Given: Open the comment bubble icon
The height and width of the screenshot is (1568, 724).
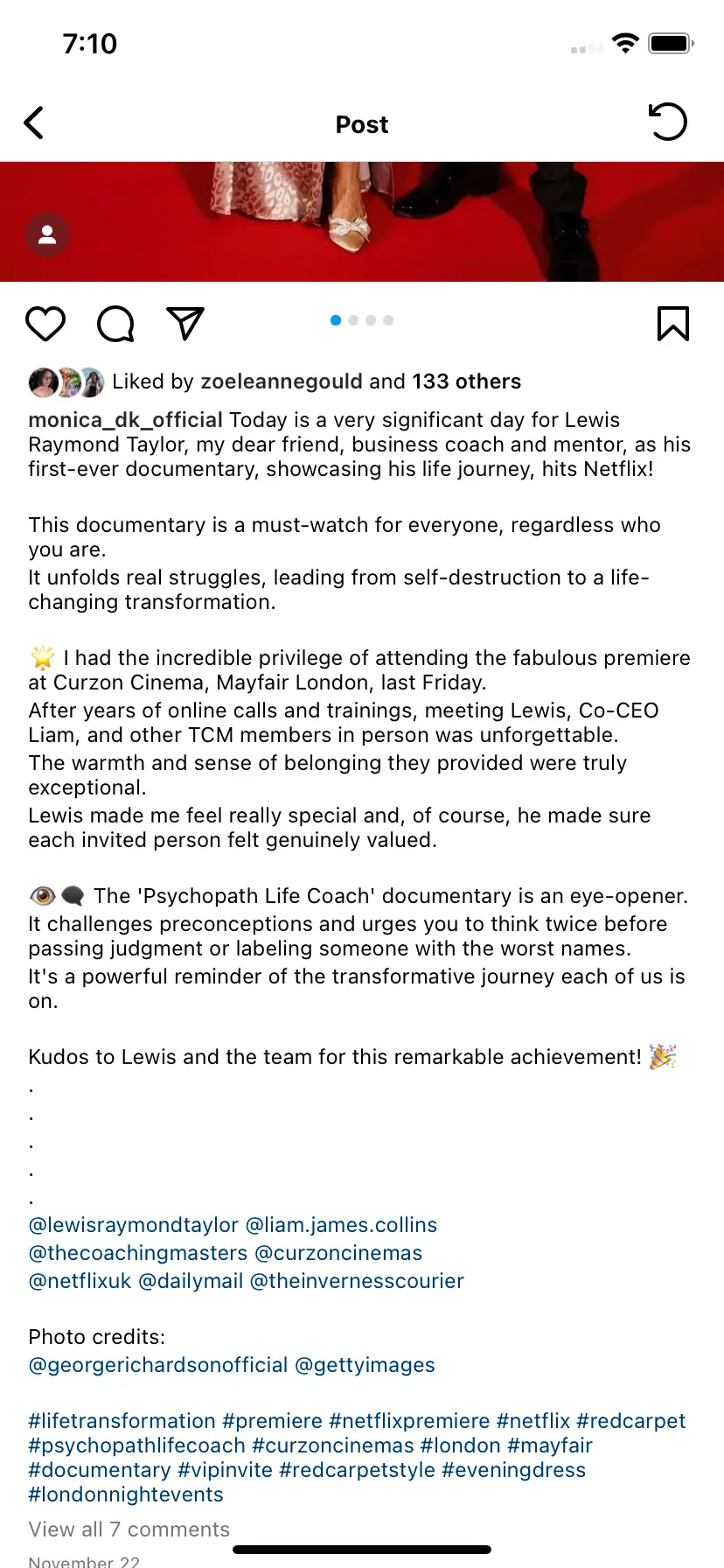Looking at the screenshot, I should coord(115,324).
